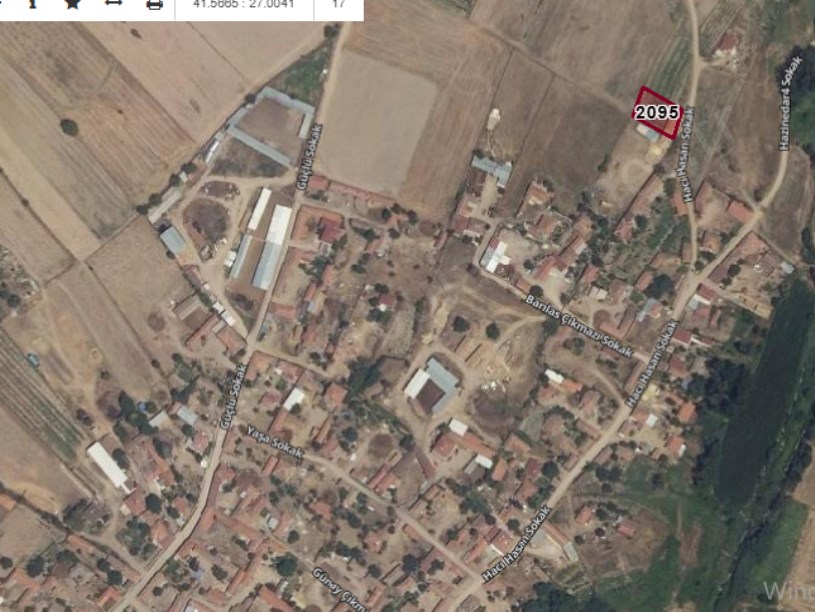Select the measure distance arrow tool
815x612 pixels.
pos(113,4)
